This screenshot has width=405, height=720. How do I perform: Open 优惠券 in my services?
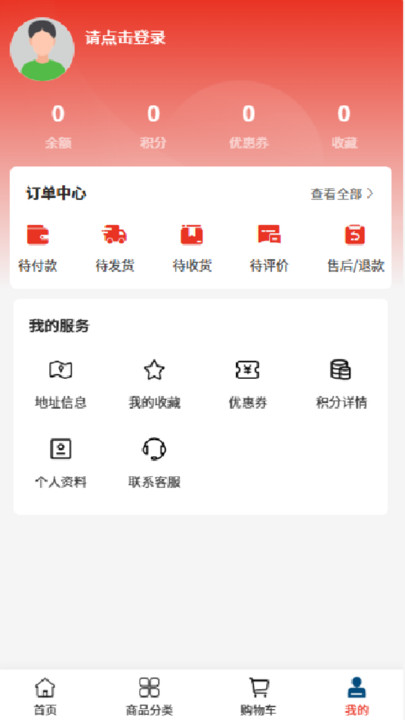pyautogui.click(x=248, y=385)
